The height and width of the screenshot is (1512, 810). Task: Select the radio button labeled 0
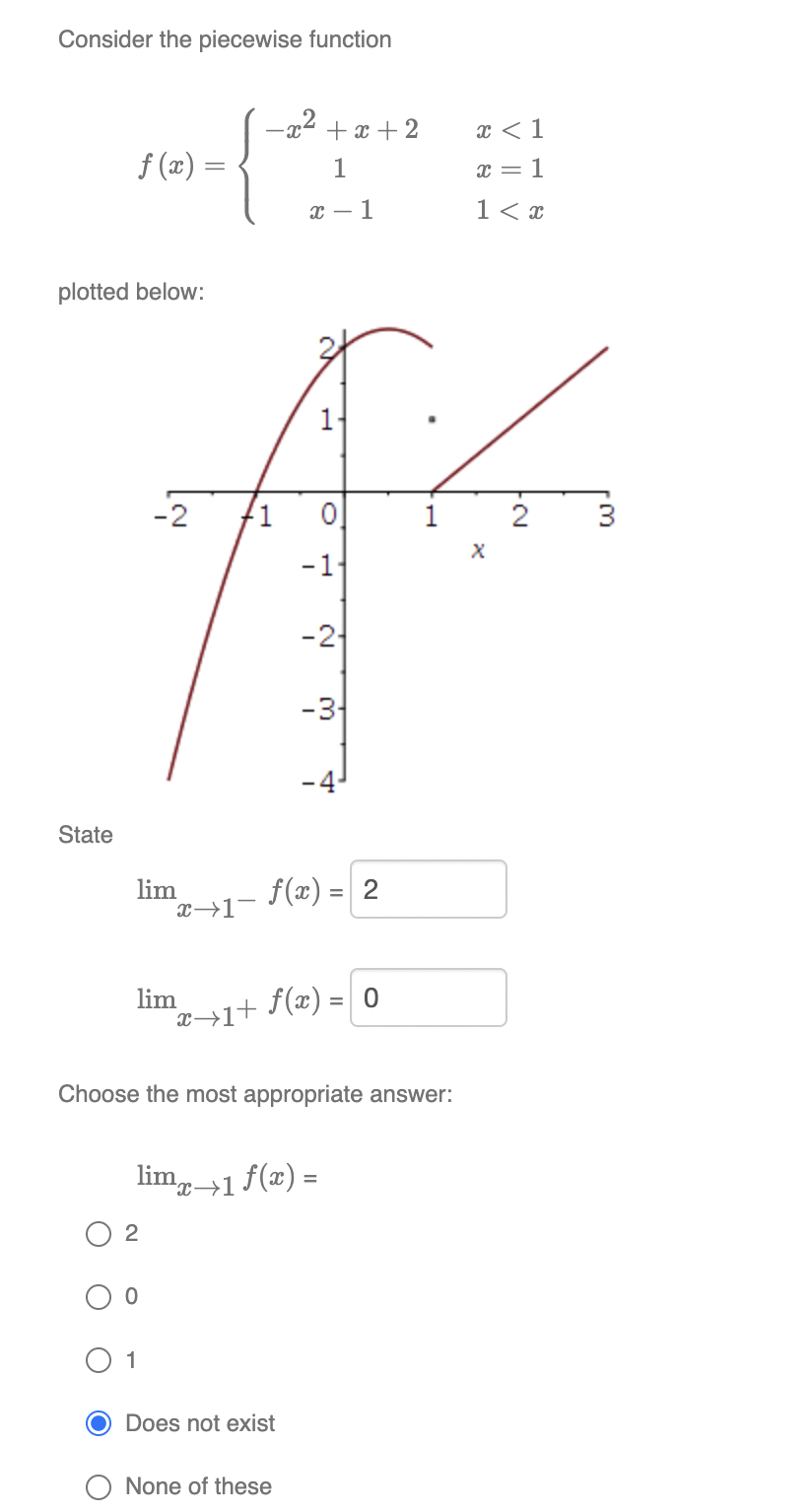click(x=99, y=1297)
